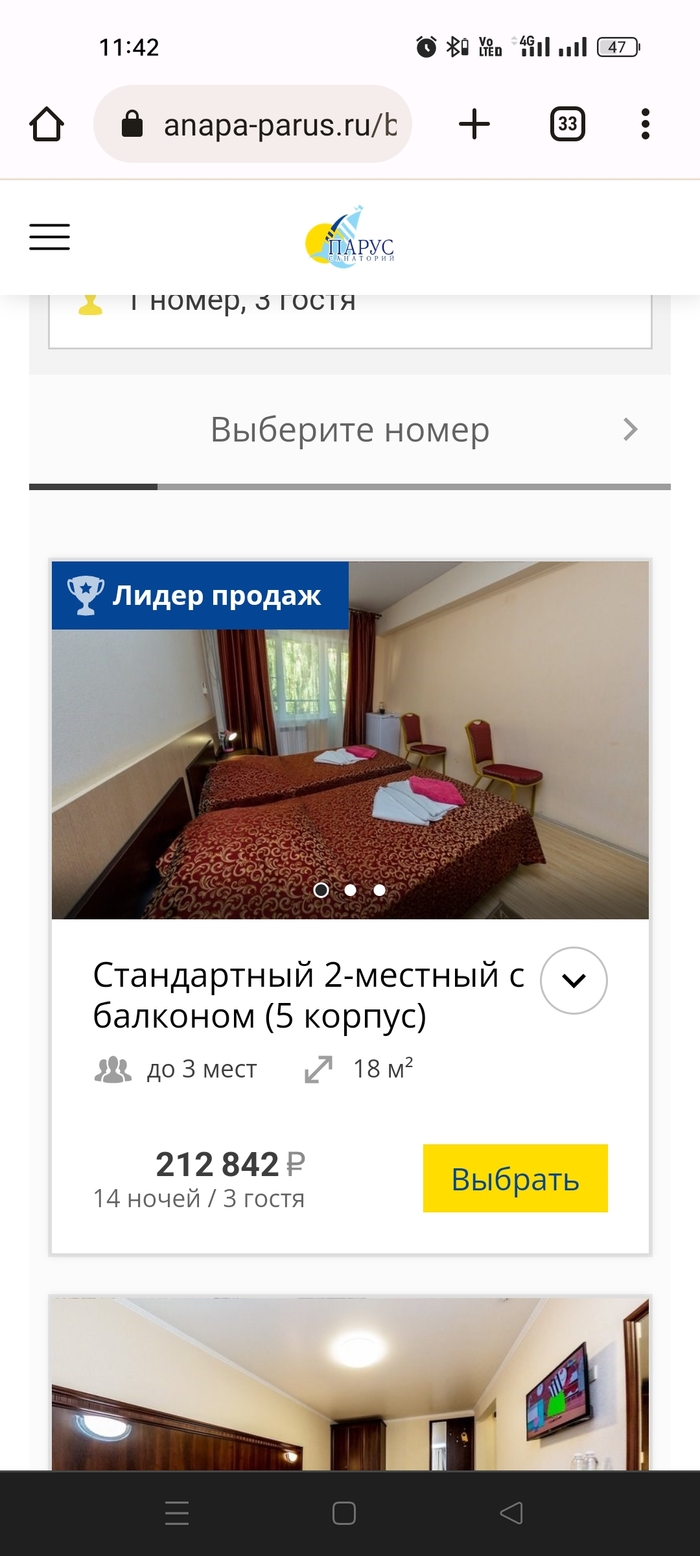
Task: Go to next step after Выберите номер
Action: (x=630, y=430)
